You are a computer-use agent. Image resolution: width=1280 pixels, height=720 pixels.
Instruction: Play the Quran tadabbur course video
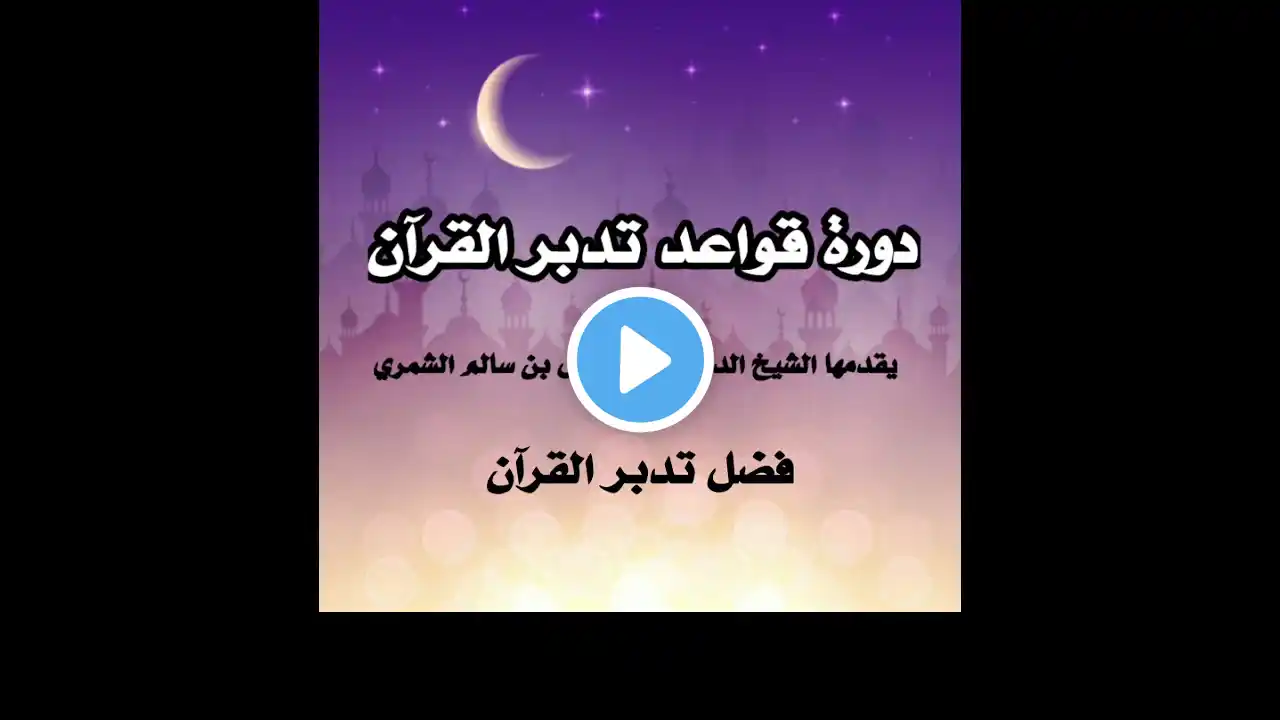(640, 360)
